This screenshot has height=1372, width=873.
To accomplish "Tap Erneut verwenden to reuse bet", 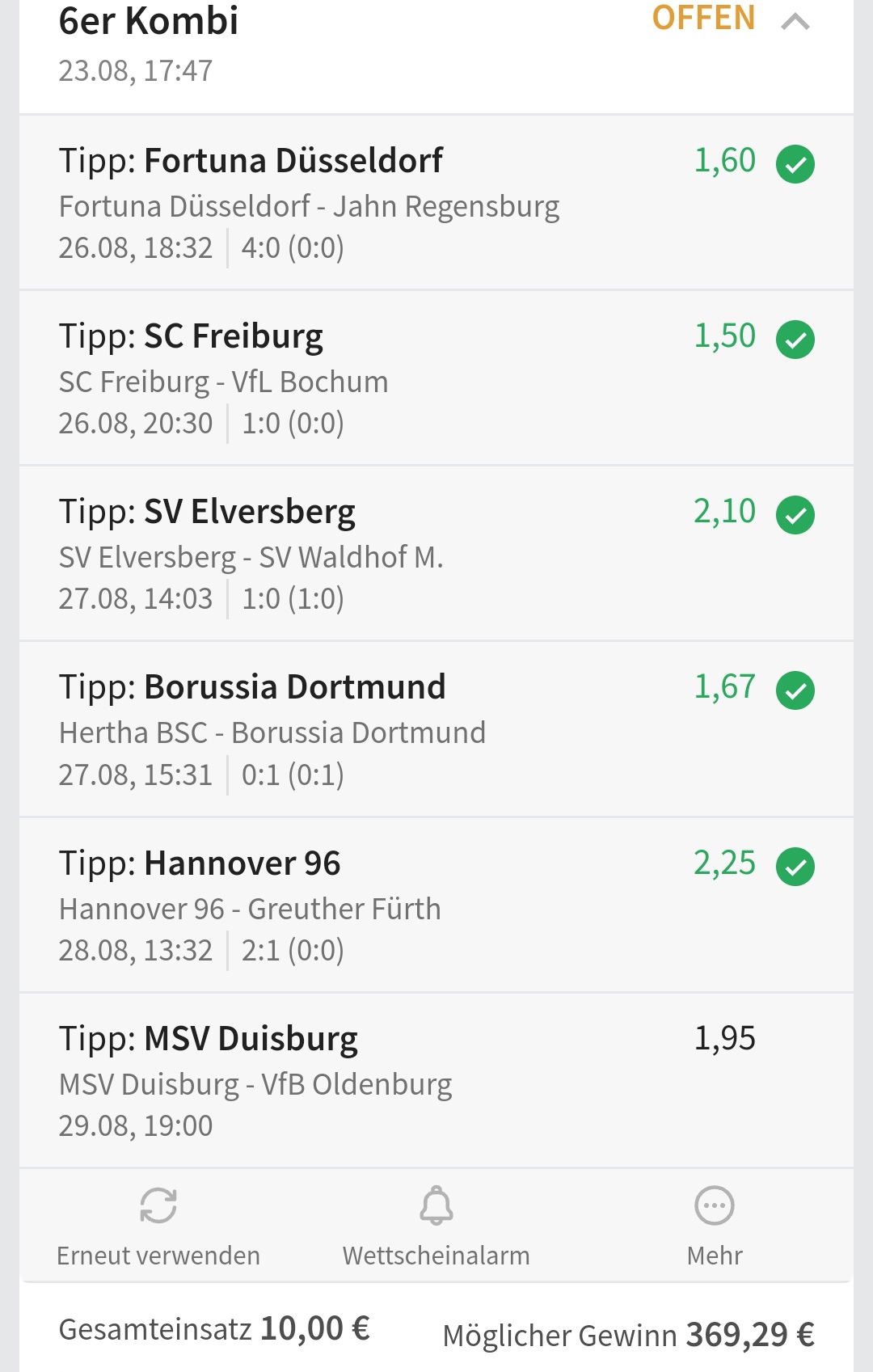I will 158,1225.
